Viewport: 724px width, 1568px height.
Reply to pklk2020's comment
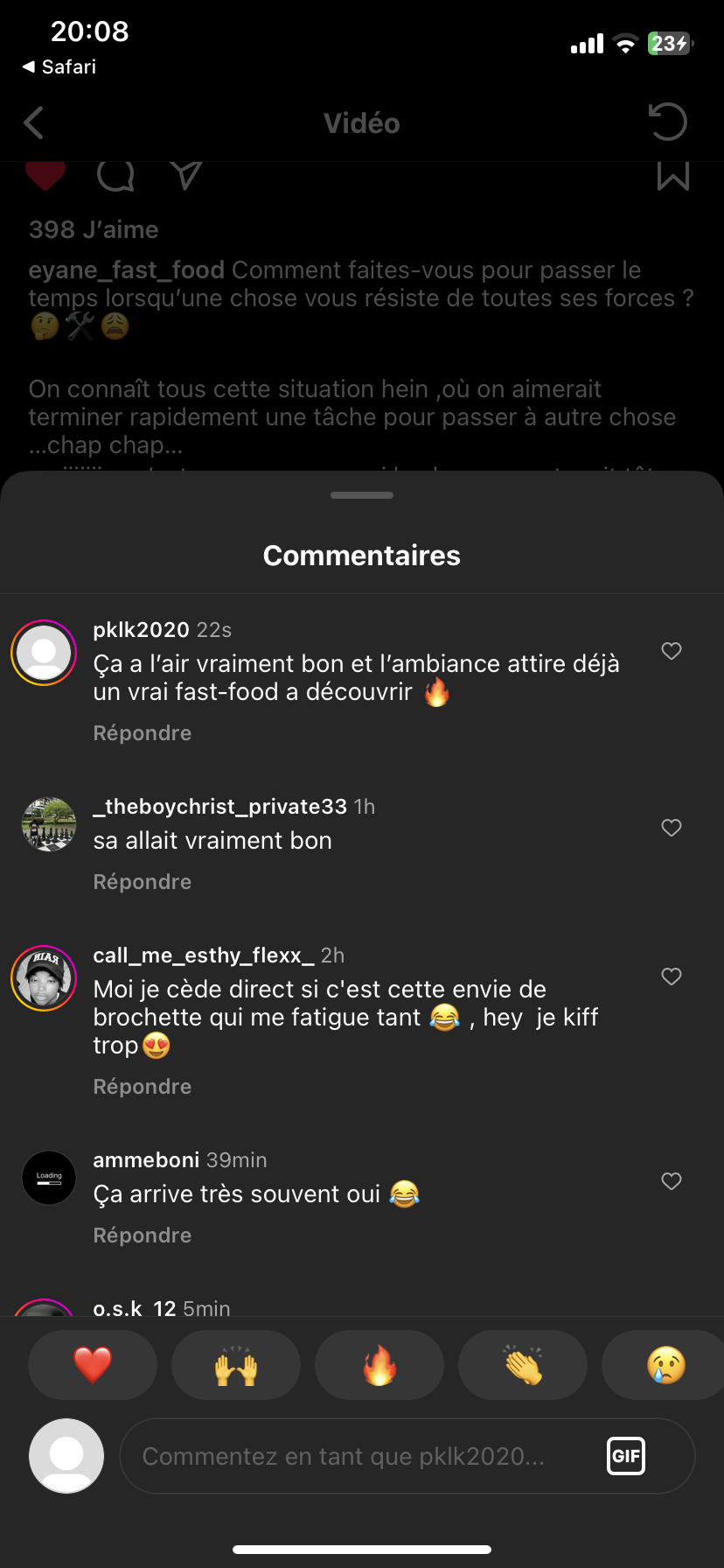click(x=143, y=733)
